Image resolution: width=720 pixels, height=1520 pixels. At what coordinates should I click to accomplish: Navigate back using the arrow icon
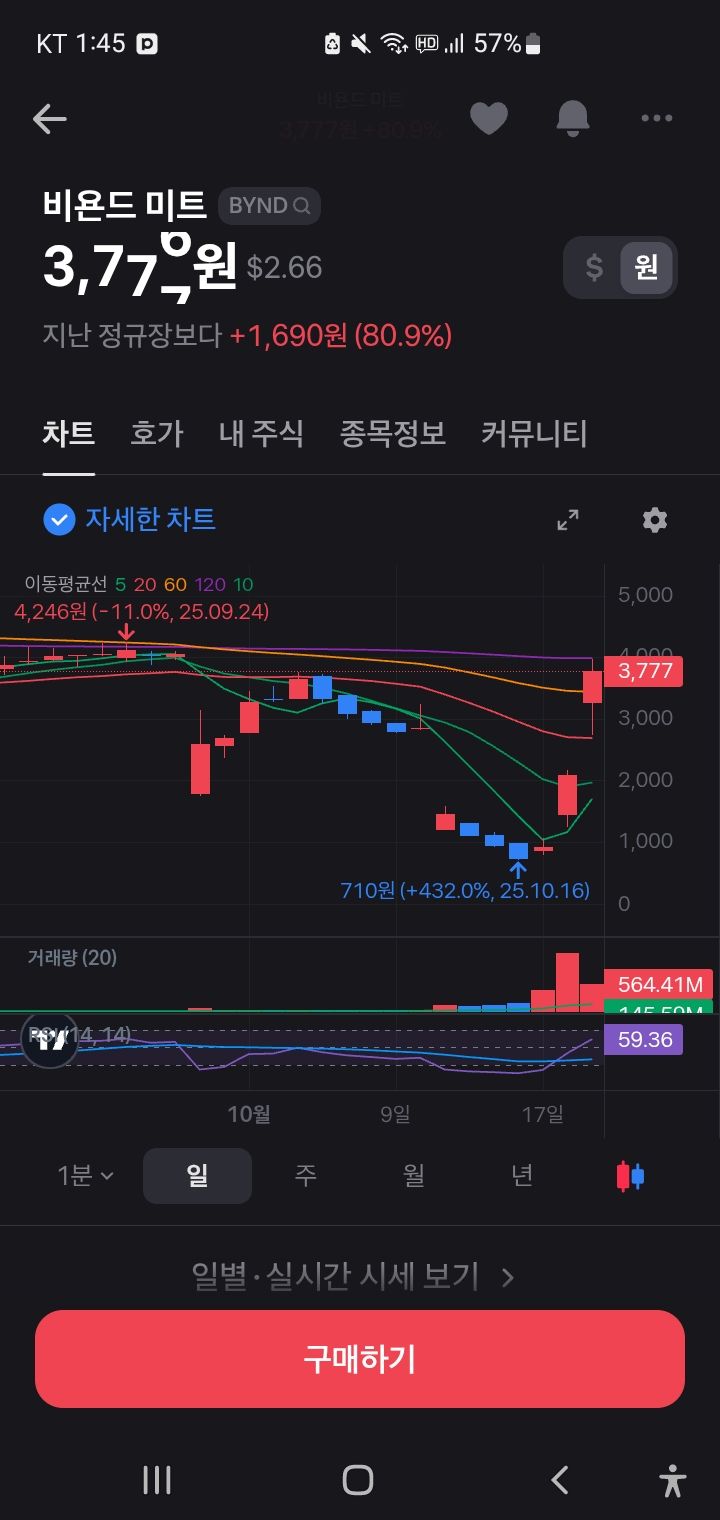coord(49,118)
